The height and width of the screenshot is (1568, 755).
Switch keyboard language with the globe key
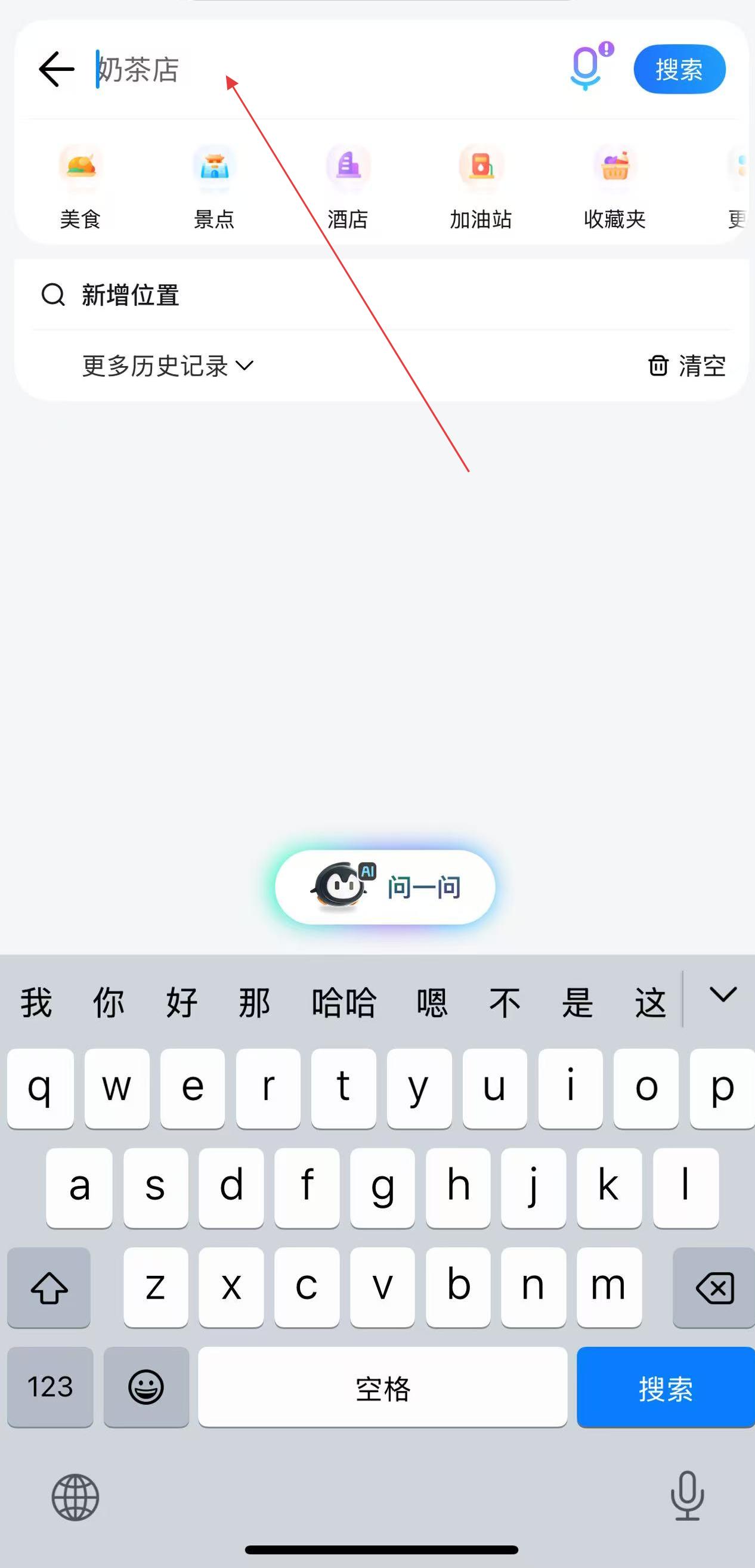pyautogui.click(x=75, y=1497)
